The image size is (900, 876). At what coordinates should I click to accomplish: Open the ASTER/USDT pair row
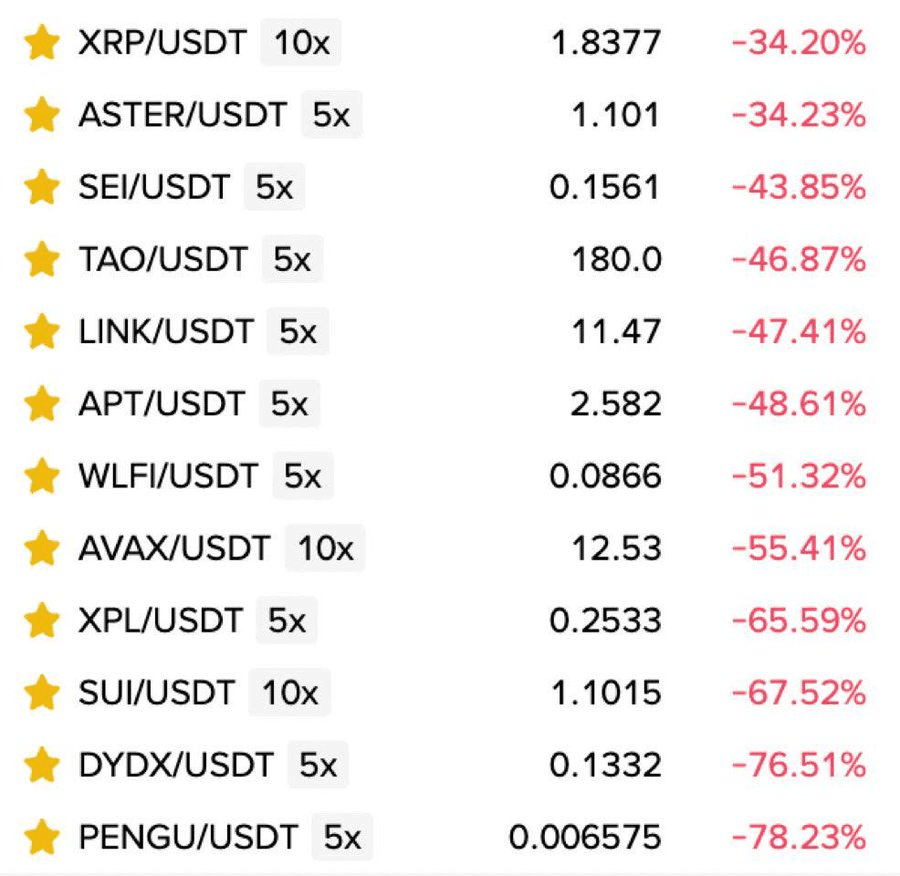pyautogui.click(x=182, y=116)
